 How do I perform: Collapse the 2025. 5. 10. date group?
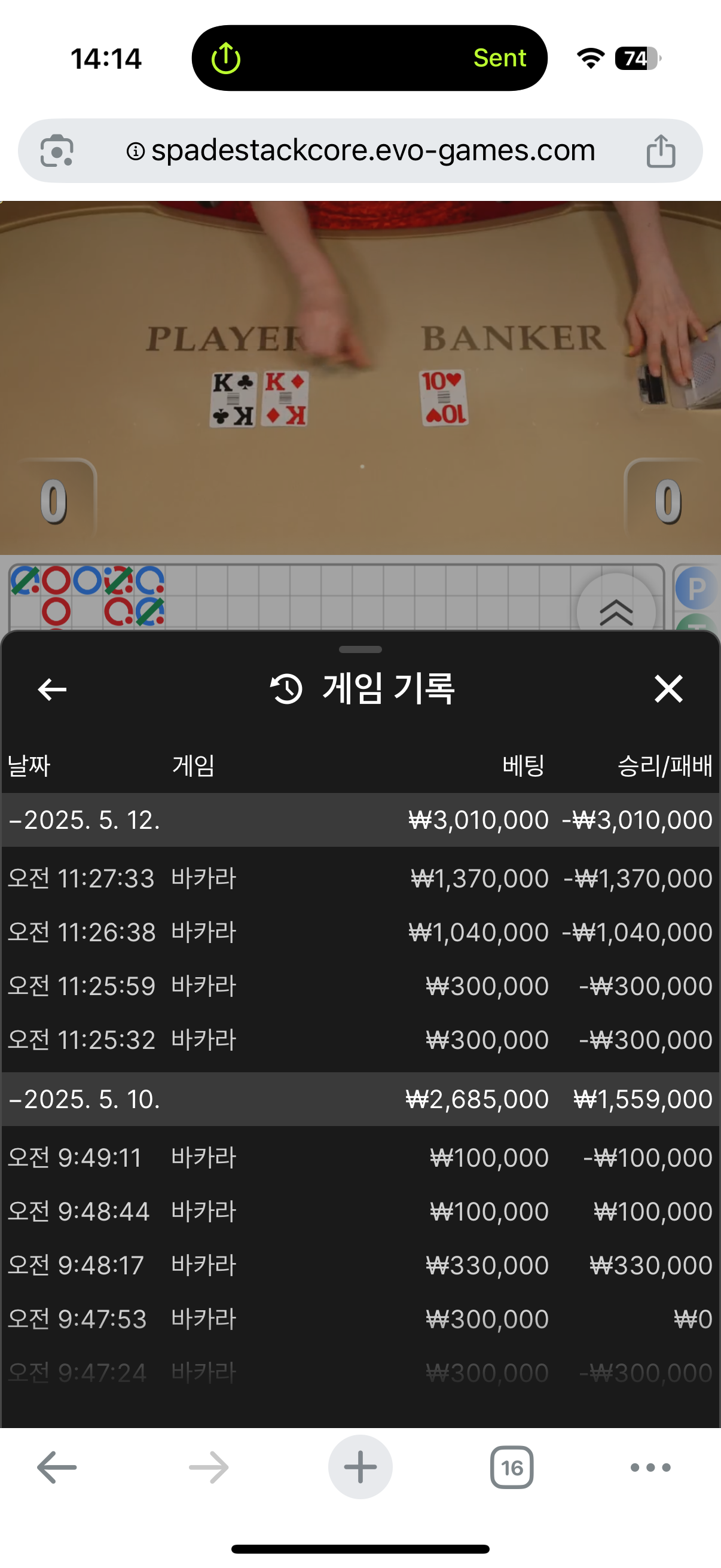point(85,1099)
